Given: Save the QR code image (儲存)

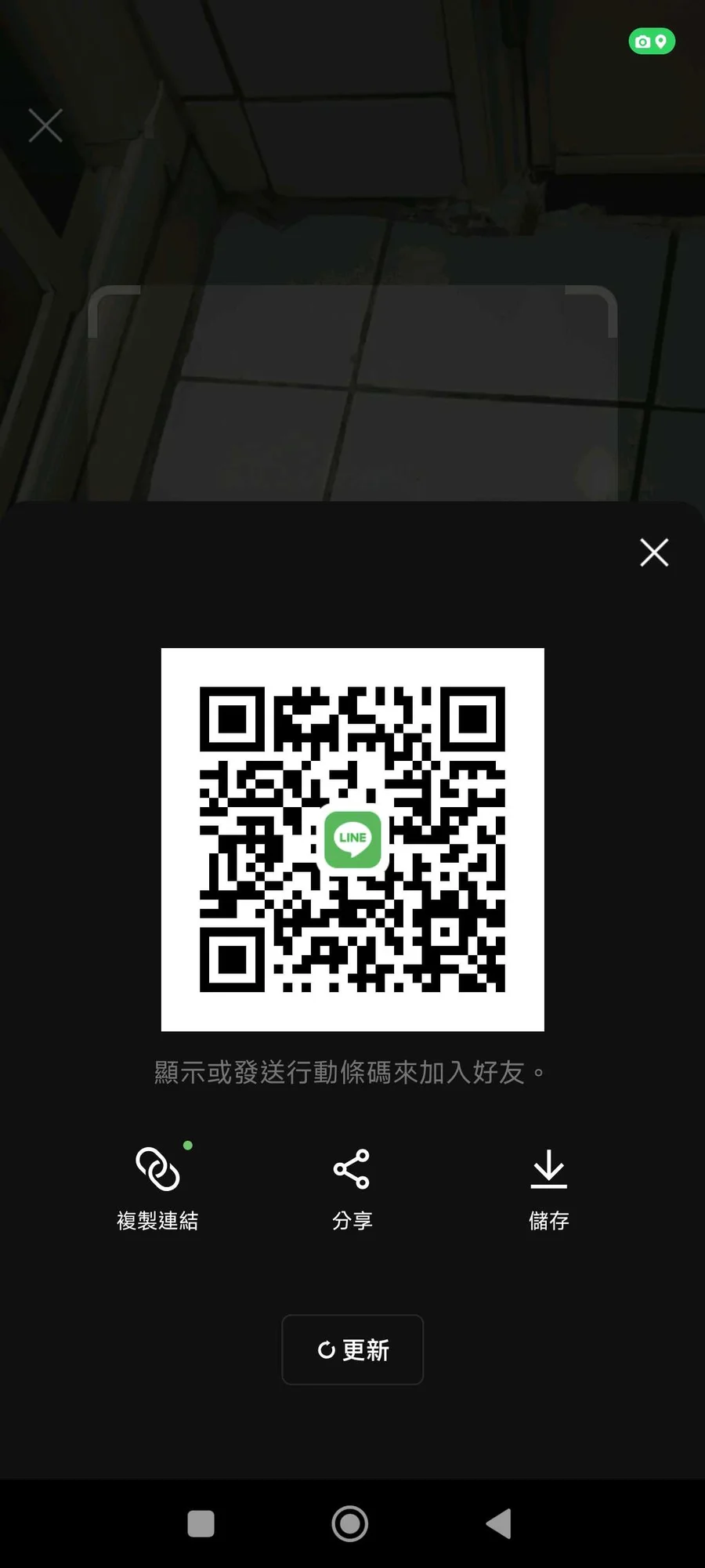Looking at the screenshot, I should (548, 1187).
